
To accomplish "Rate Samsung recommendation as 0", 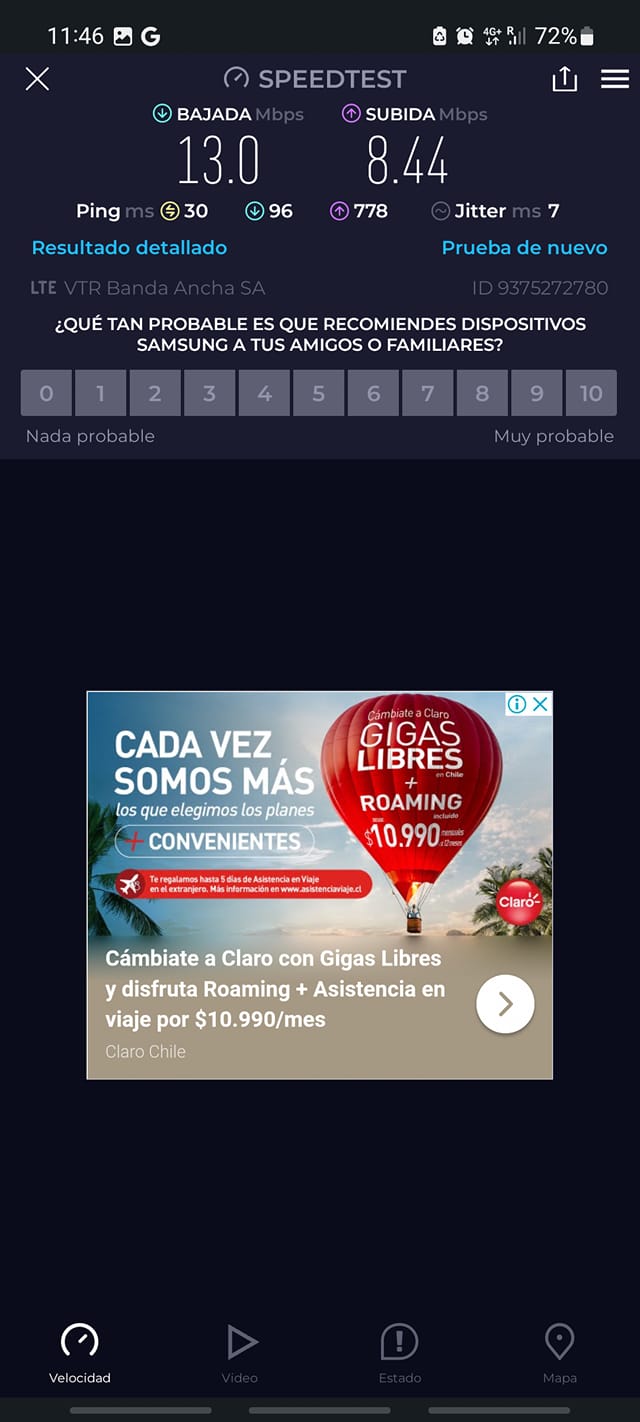I will pos(46,393).
